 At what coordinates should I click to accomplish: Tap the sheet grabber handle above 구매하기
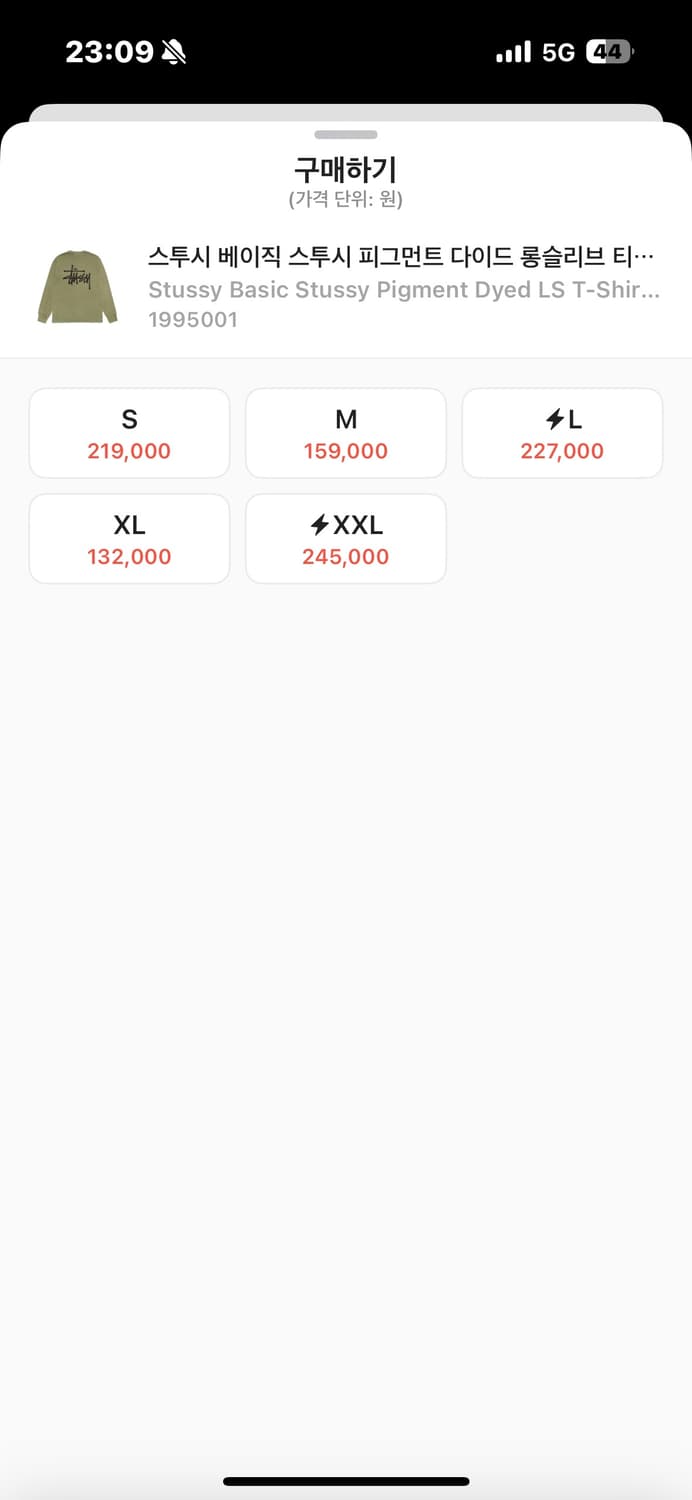[x=345, y=135]
